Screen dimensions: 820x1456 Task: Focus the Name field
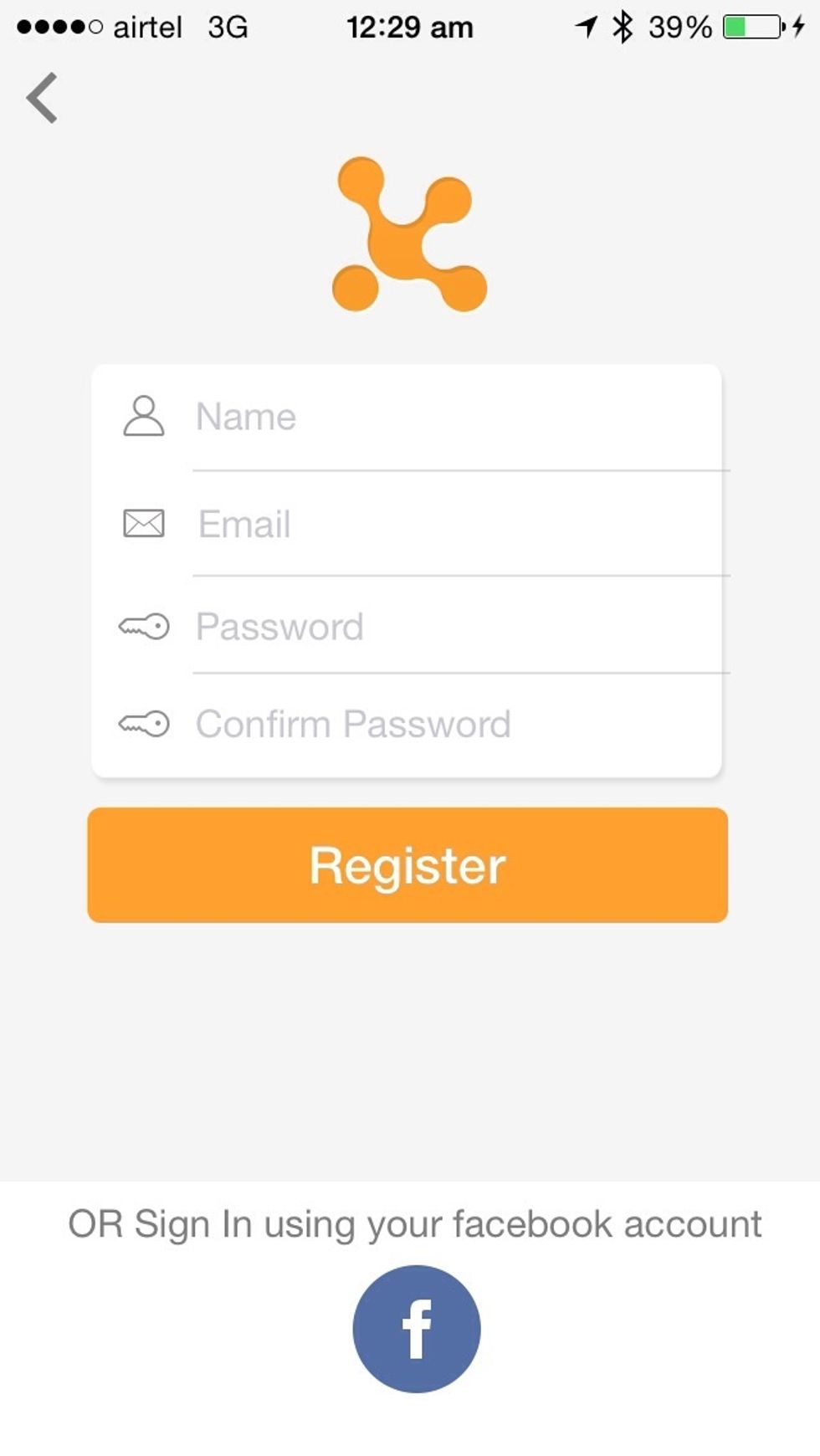tap(452, 417)
